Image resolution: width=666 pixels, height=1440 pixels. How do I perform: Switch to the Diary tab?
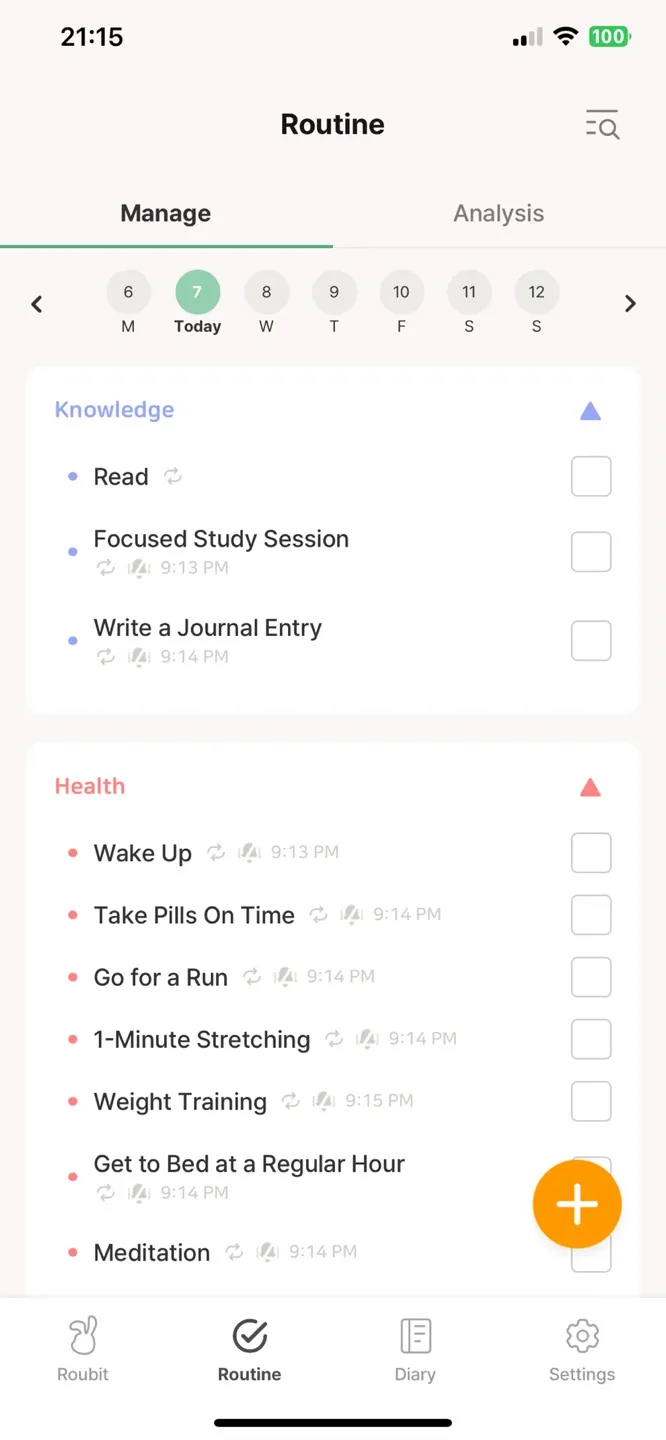click(415, 1349)
